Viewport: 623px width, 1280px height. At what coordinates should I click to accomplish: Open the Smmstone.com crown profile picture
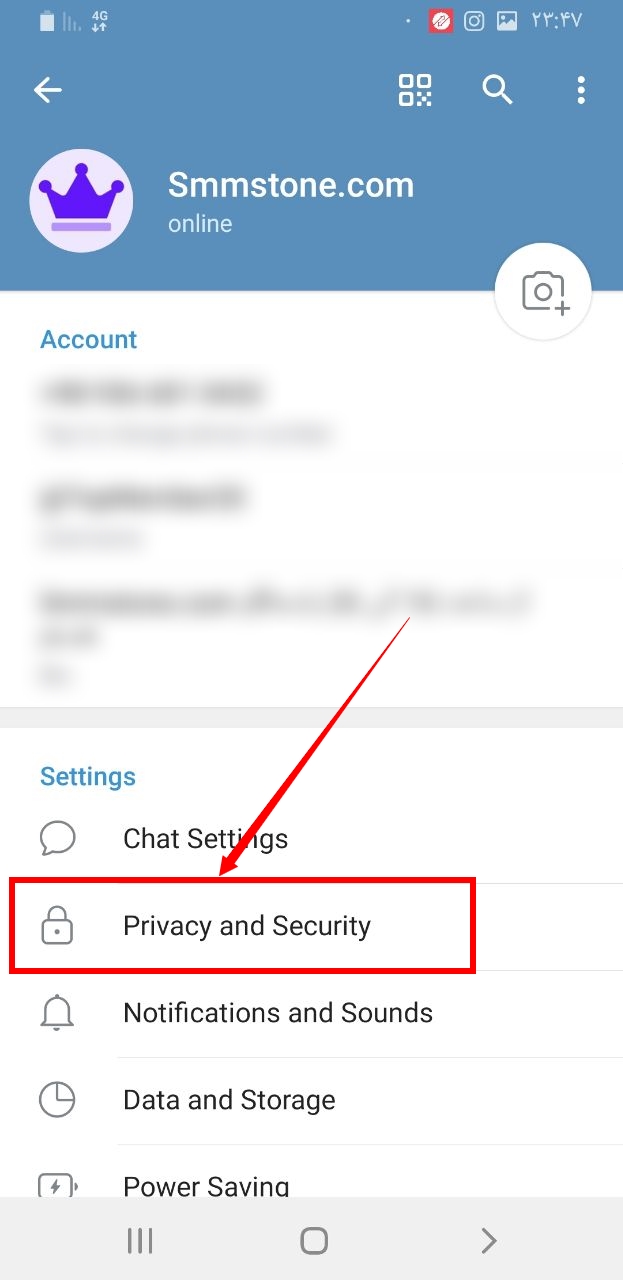pyautogui.click(x=82, y=203)
